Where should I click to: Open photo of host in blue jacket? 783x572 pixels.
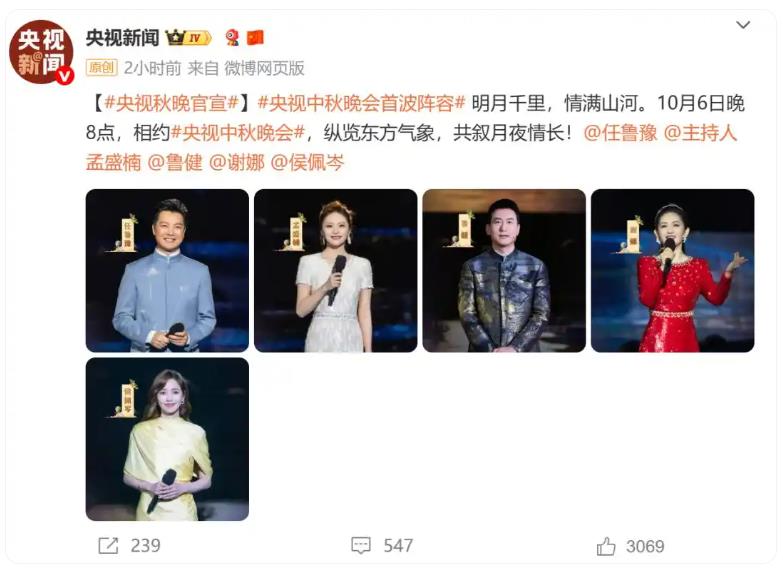point(167,270)
